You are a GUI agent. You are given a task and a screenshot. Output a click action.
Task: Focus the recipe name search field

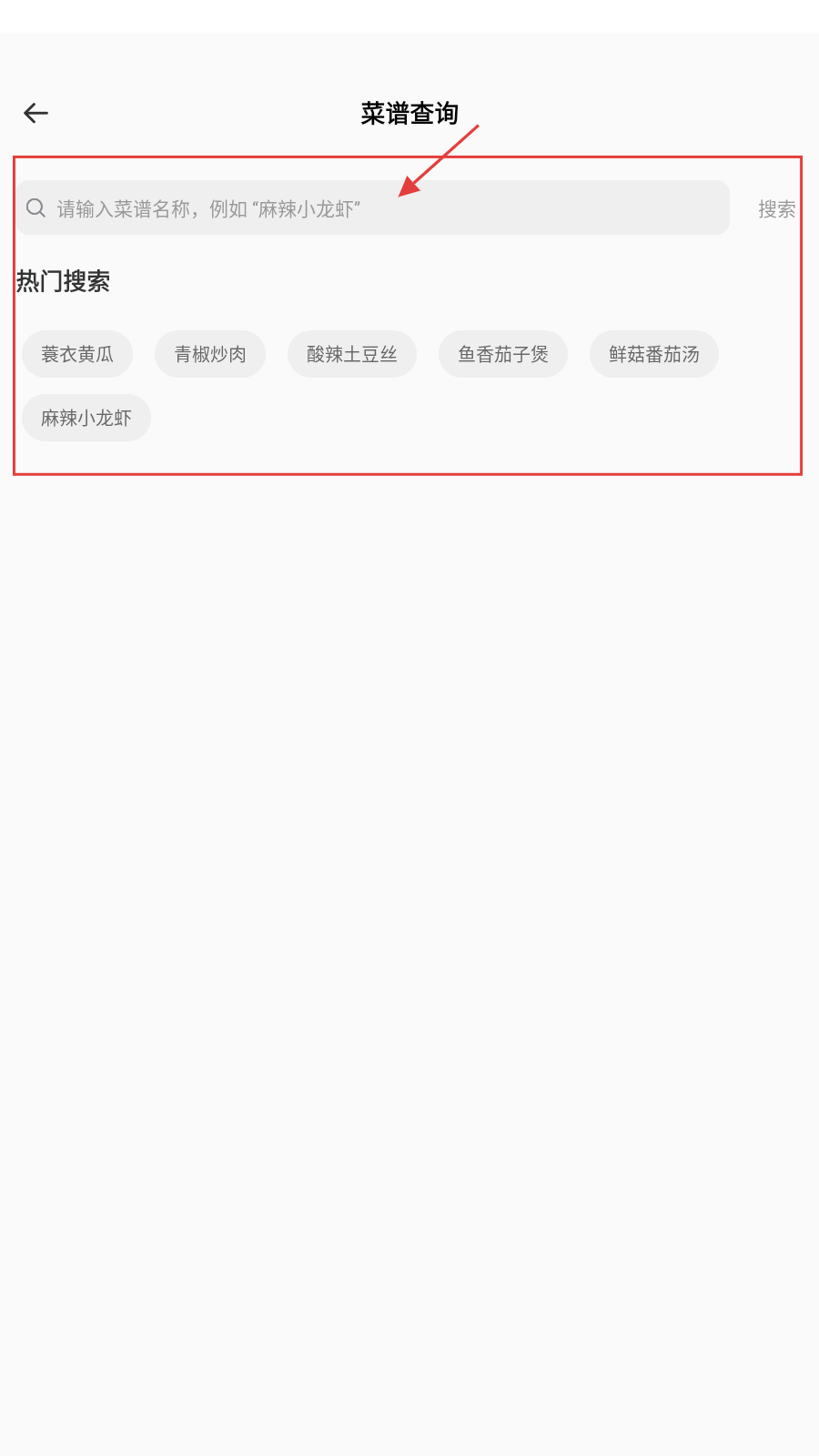(373, 208)
